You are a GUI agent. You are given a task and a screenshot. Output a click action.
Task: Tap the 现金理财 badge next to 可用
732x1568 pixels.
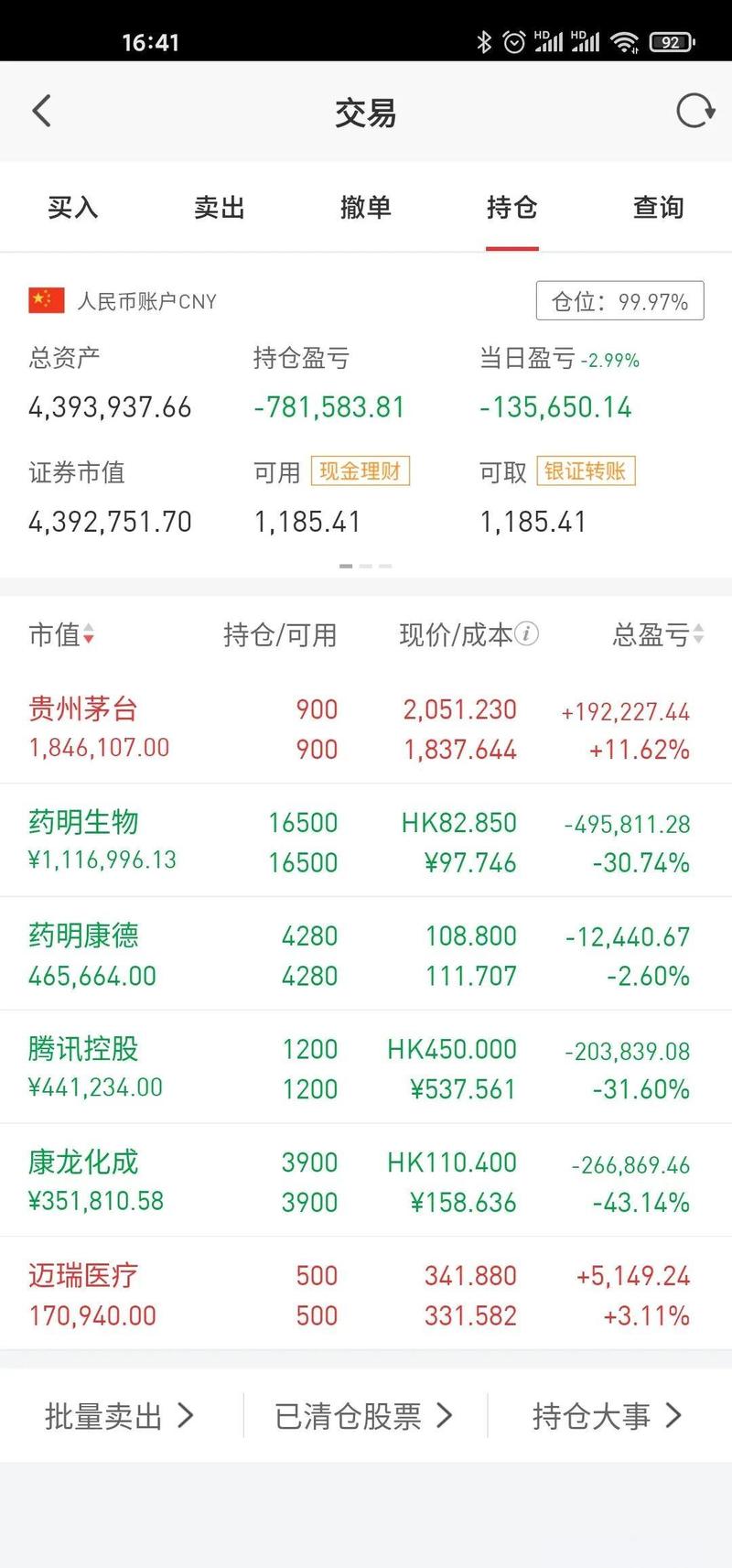point(360,472)
